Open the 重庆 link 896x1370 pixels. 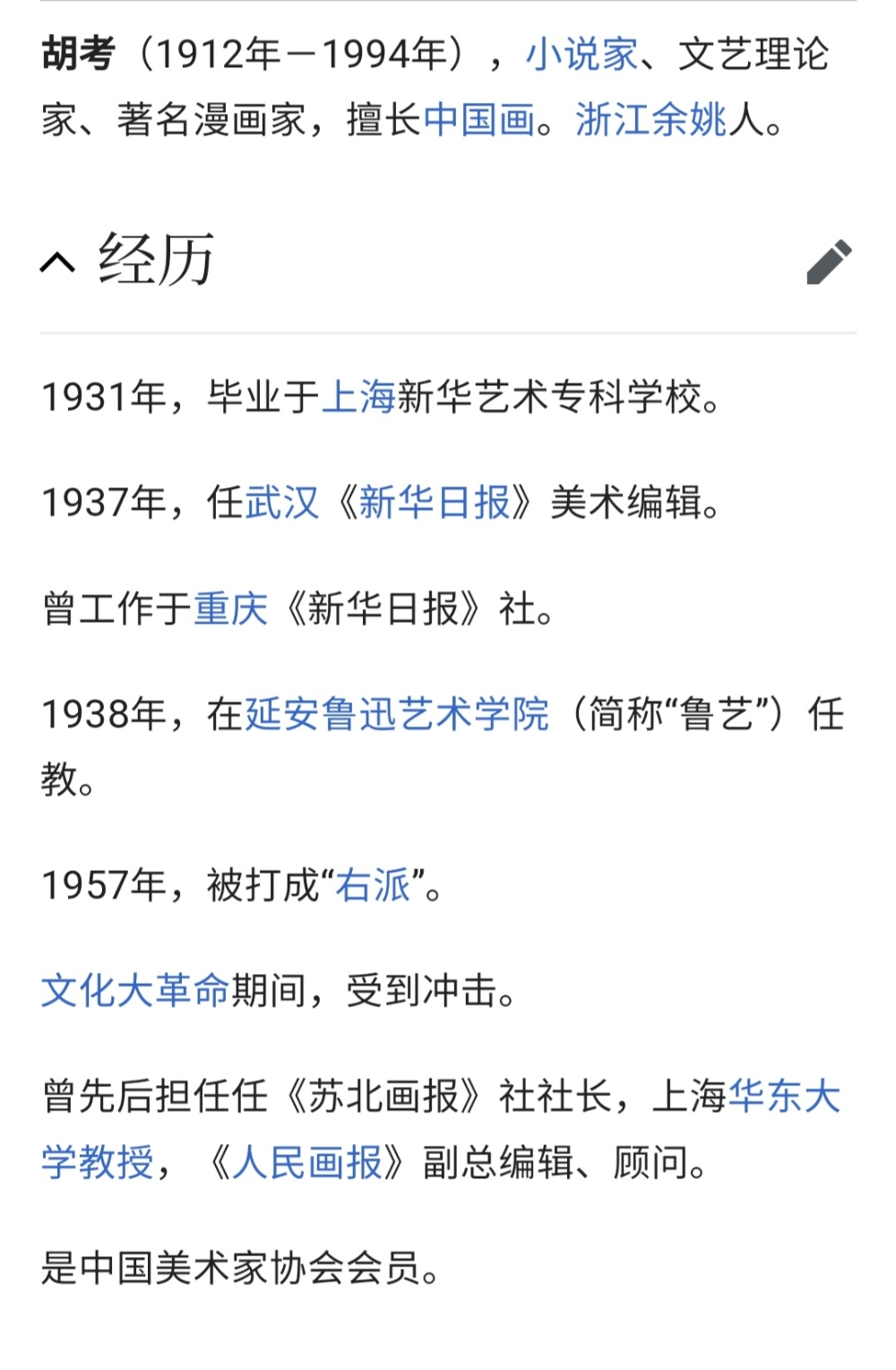tap(231, 609)
